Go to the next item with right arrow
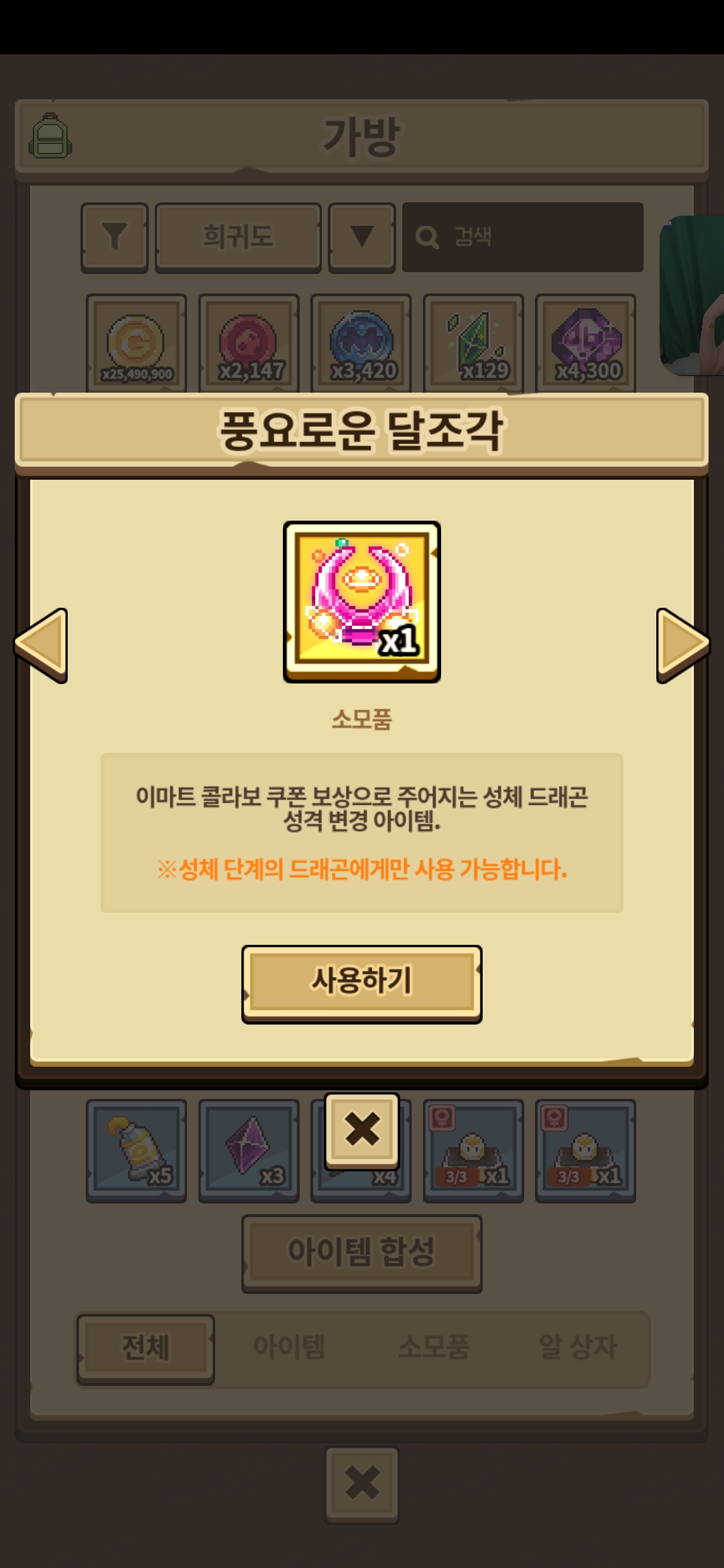The image size is (724, 1568). pos(682,645)
